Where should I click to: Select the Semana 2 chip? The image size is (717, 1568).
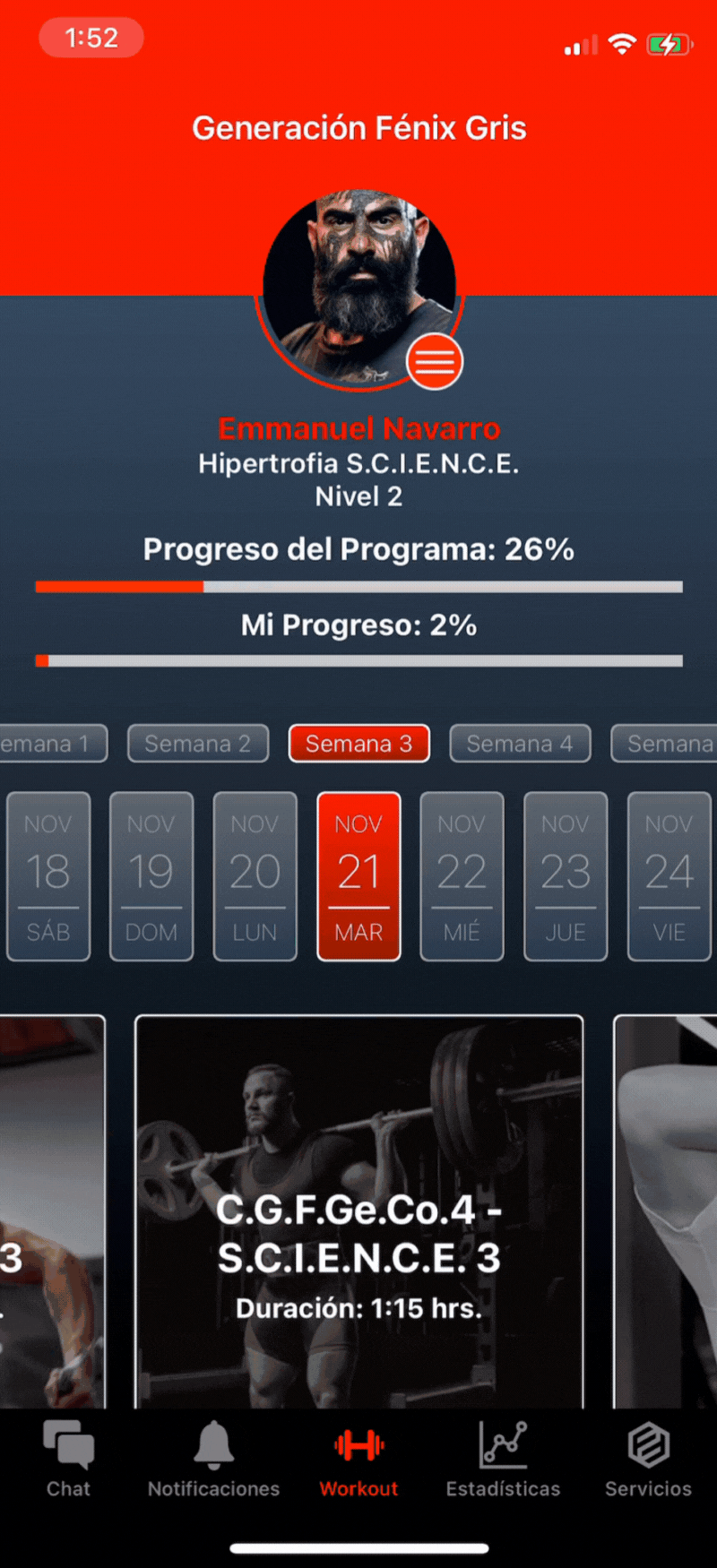click(198, 744)
